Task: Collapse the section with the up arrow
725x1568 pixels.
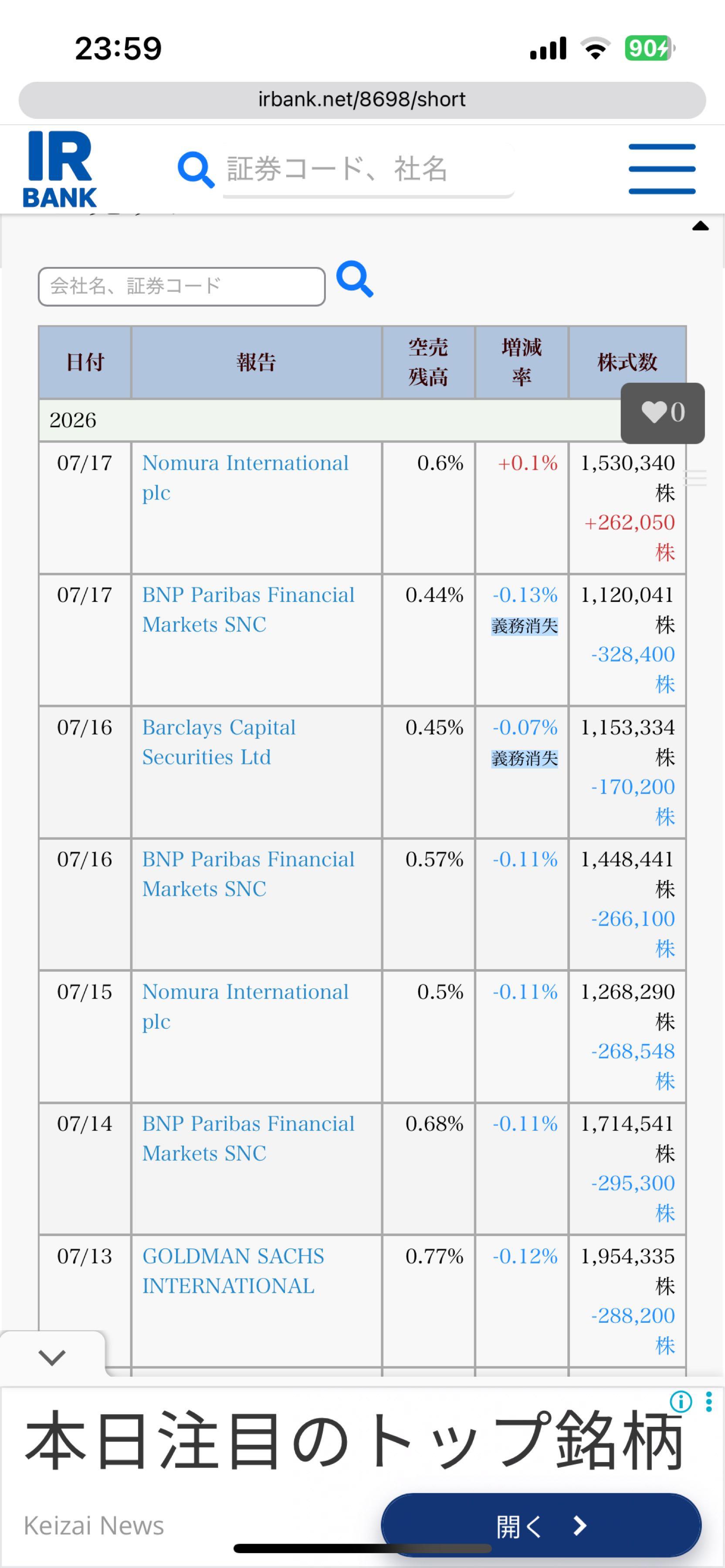Action: [x=701, y=226]
